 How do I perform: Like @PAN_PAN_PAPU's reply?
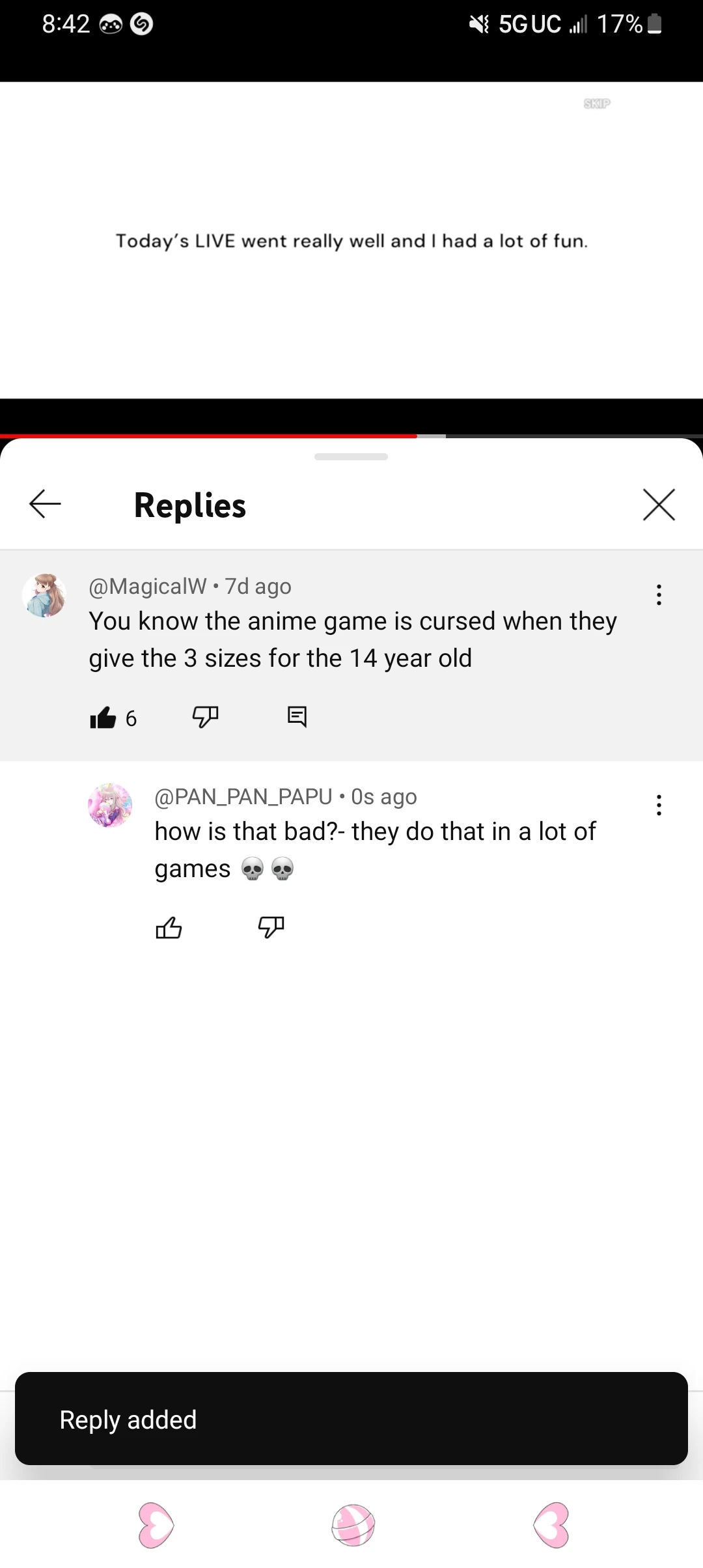169,927
